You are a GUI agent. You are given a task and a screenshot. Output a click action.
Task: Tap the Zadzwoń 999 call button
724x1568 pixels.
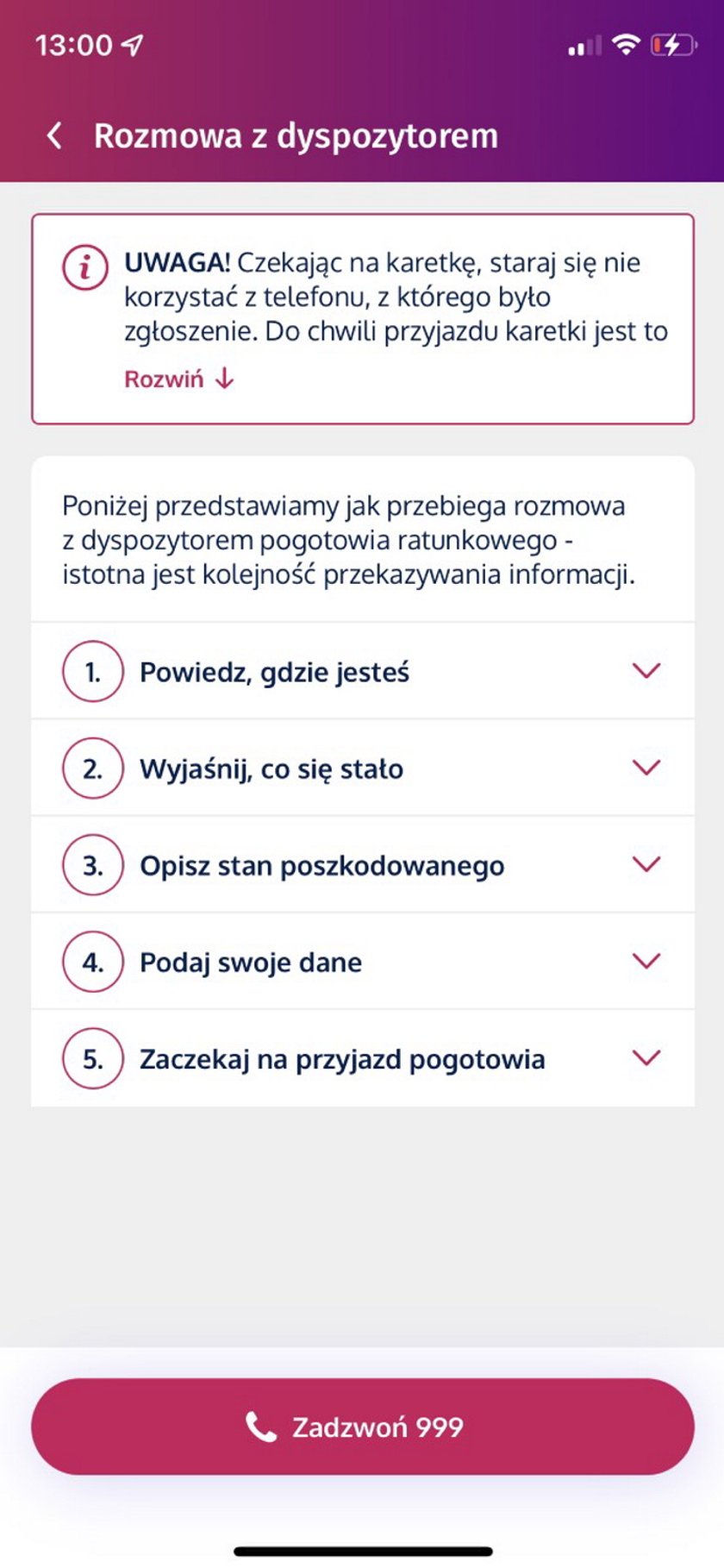pos(363,1427)
